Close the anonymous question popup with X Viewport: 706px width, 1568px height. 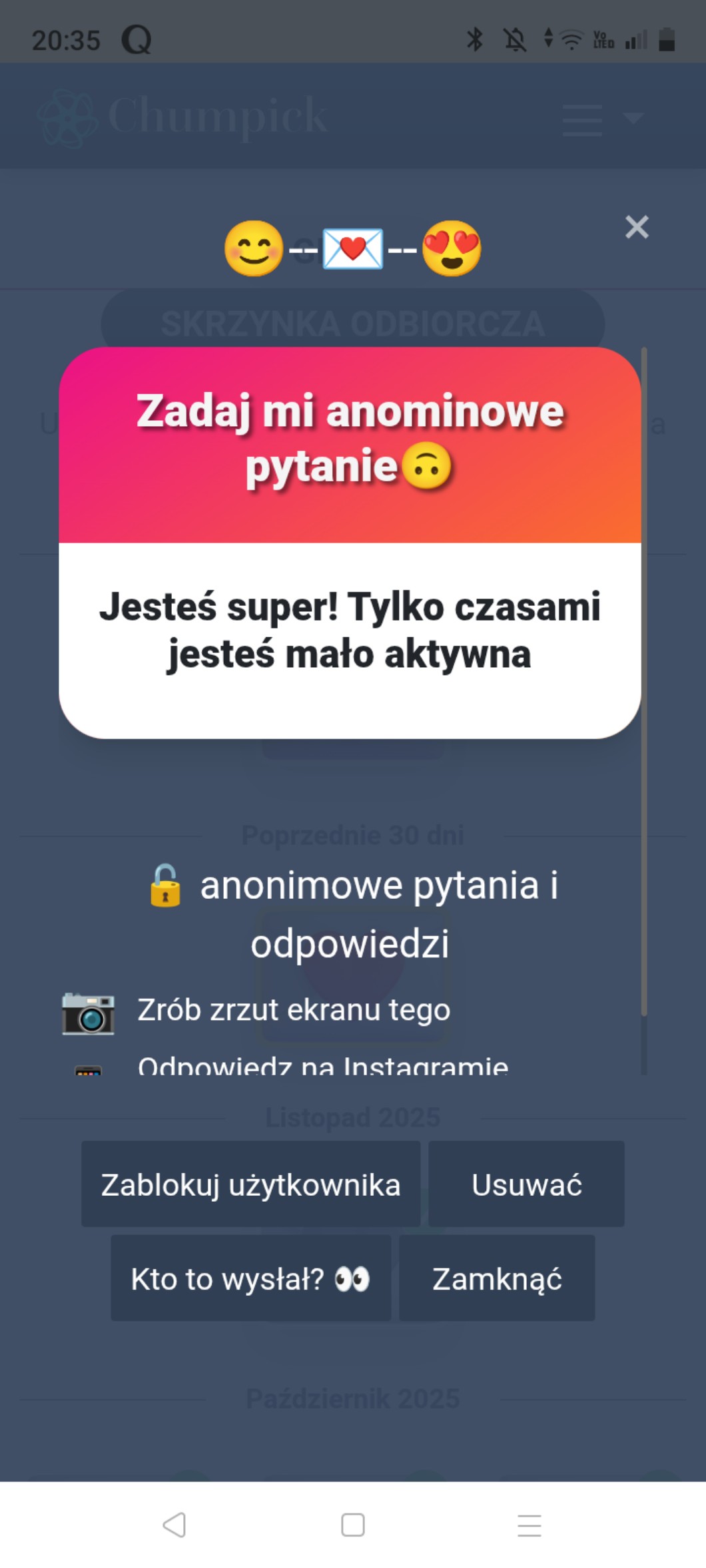click(x=637, y=227)
